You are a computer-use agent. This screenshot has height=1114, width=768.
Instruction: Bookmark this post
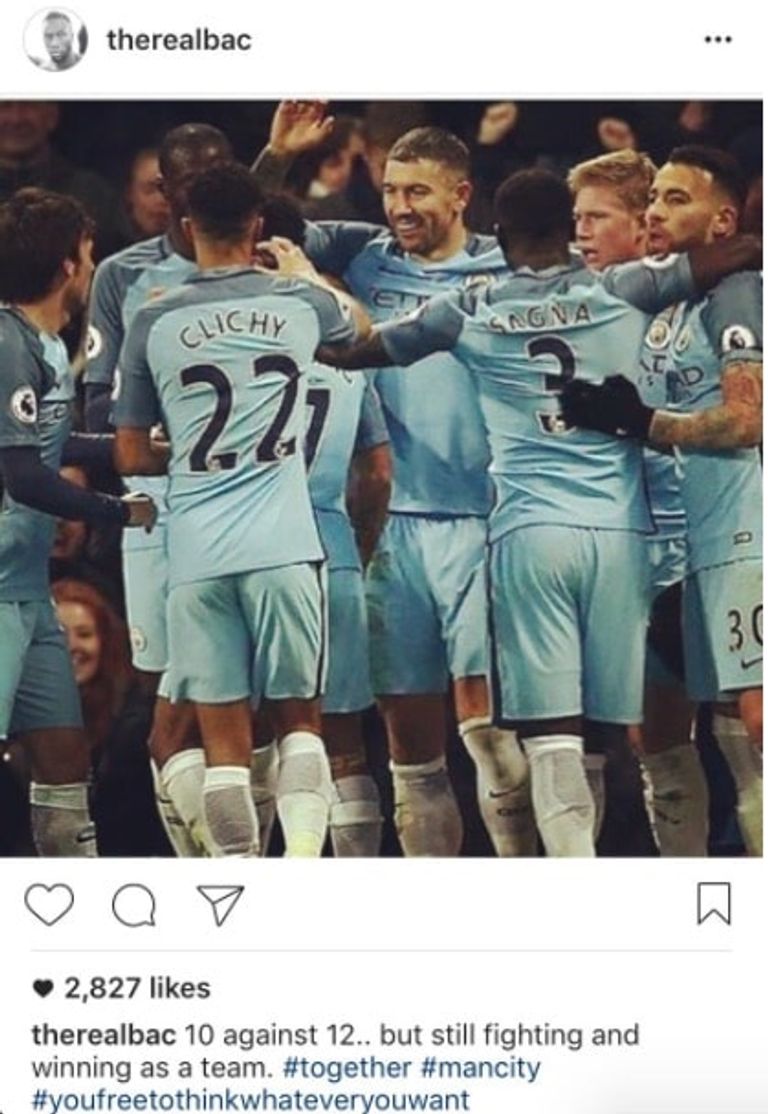[x=713, y=904]
